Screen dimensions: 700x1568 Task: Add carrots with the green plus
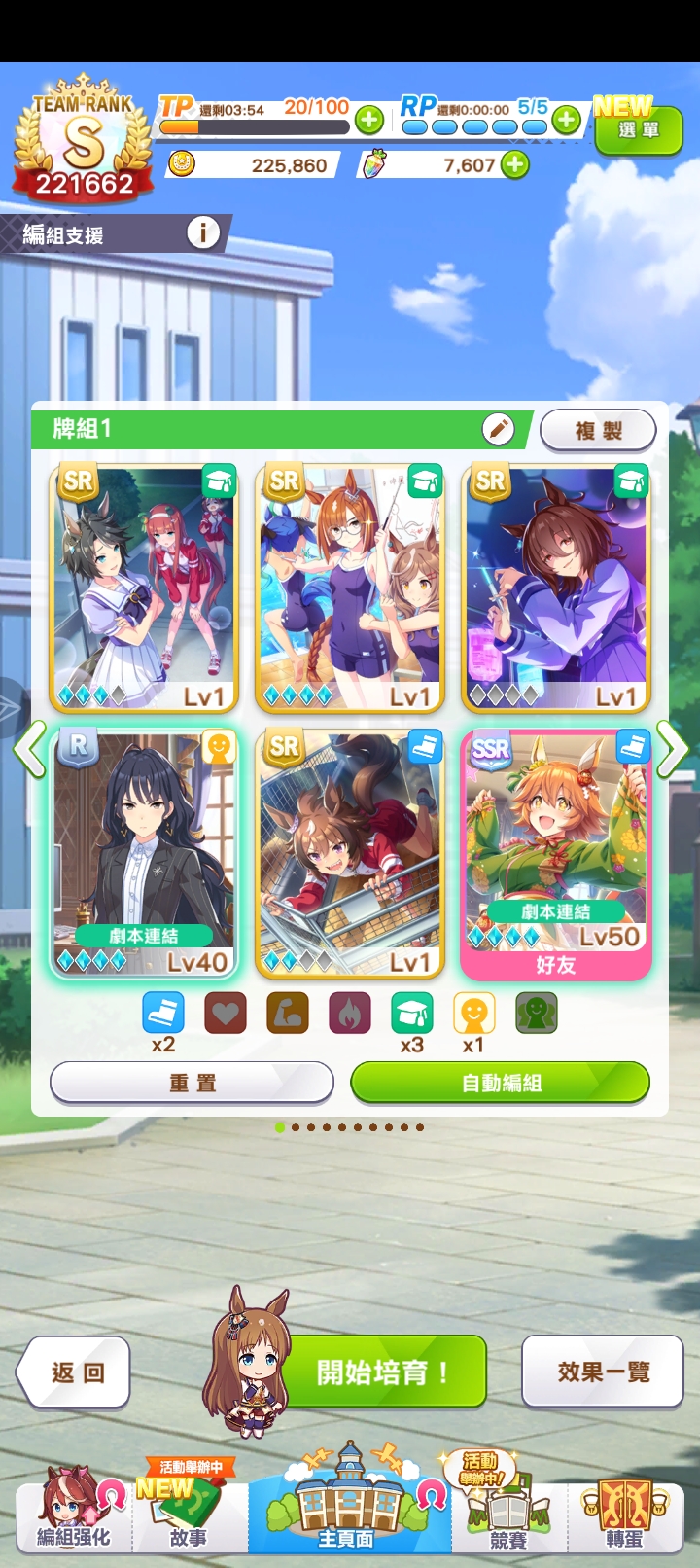[x=514, y=165]
